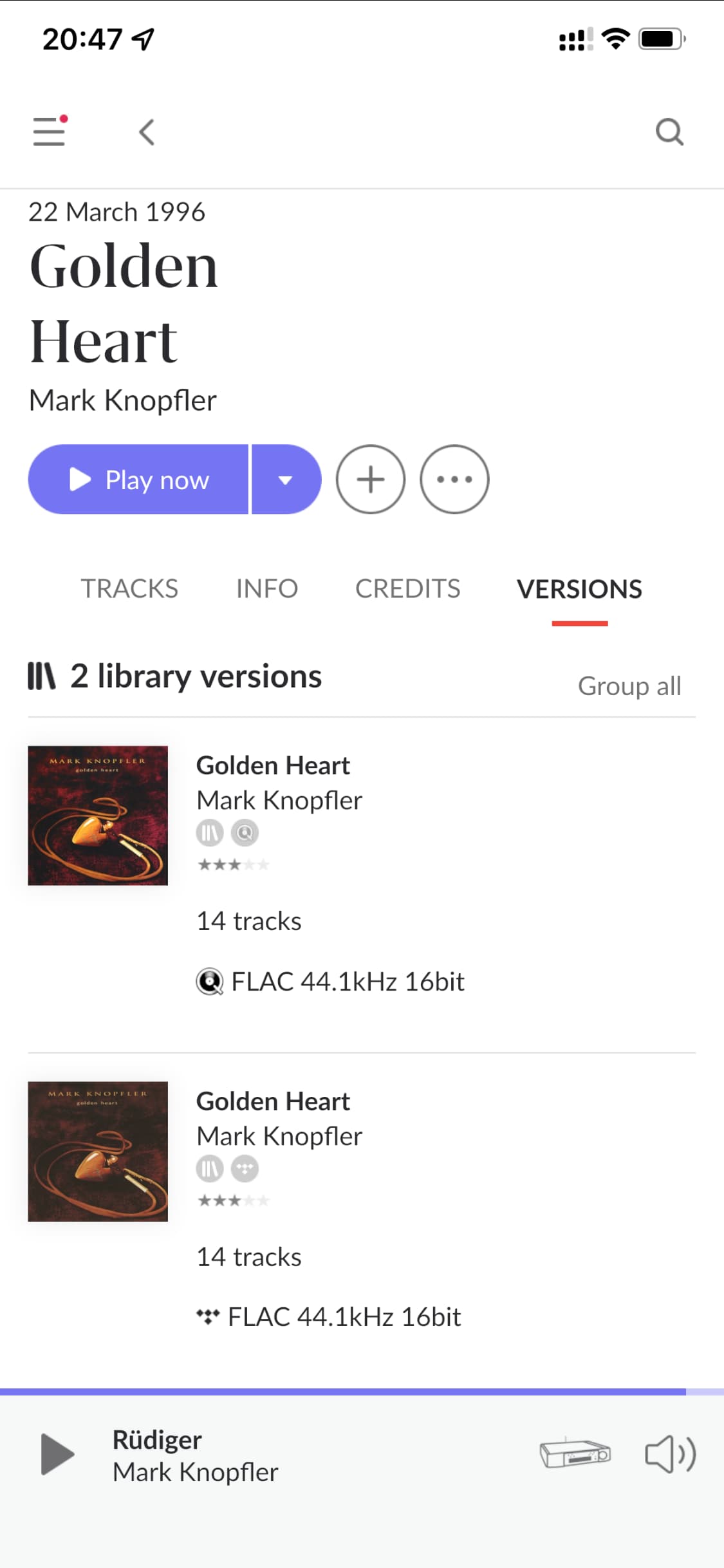Open the TIDAL version of Golden Heart

coord(273,1102)
